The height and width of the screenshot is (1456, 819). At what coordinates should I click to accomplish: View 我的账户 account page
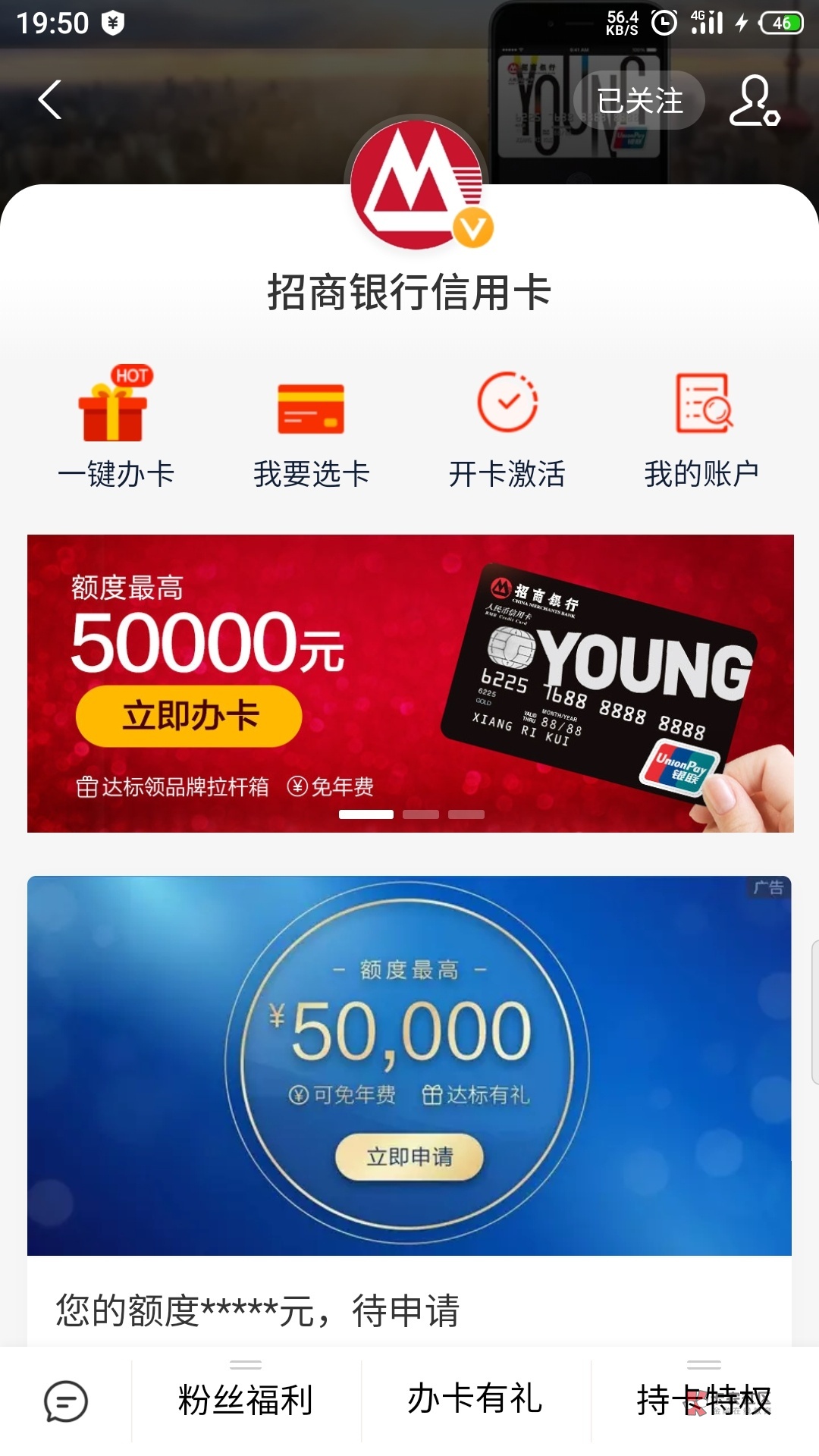pyautogui.click(x=702, y=428)
